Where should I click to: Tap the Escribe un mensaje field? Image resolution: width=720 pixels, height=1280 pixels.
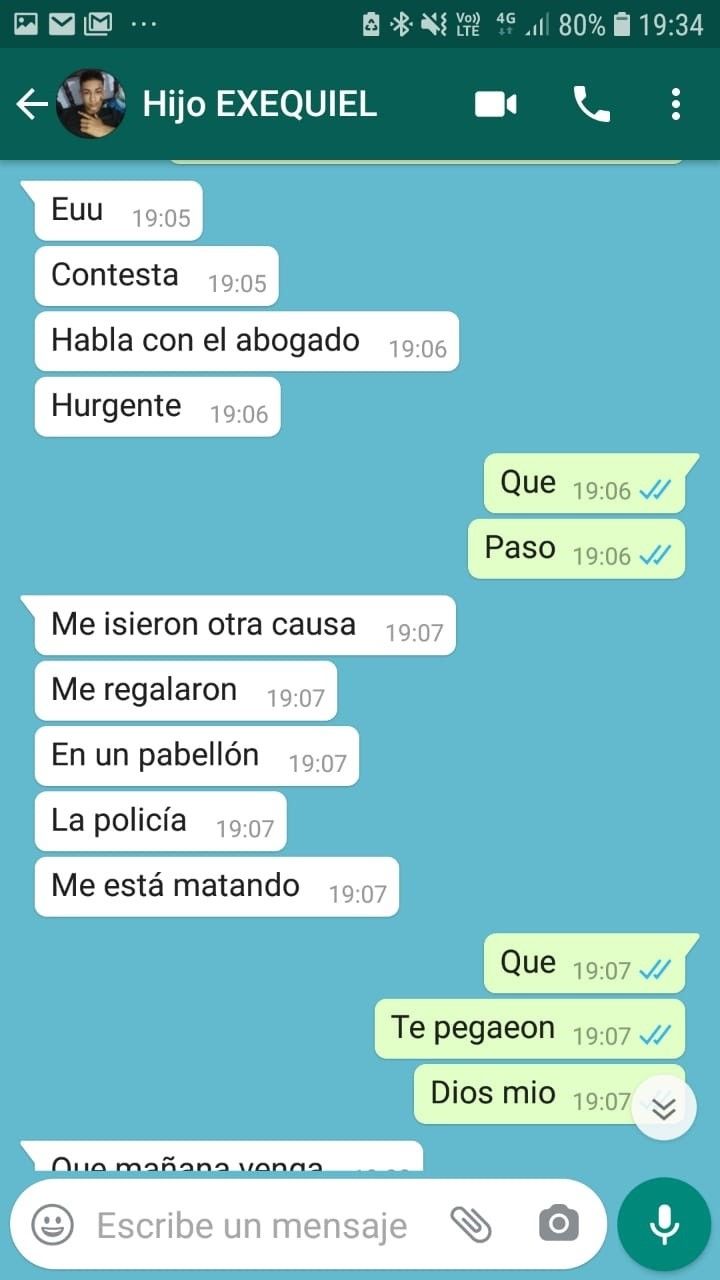tap(252, 1225)
